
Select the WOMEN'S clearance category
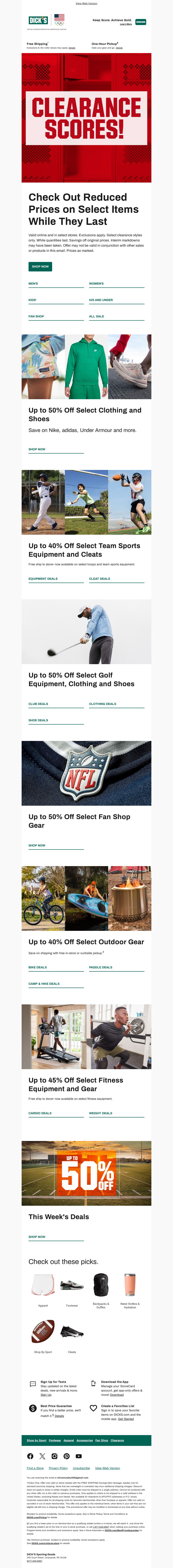pos(96,284)
